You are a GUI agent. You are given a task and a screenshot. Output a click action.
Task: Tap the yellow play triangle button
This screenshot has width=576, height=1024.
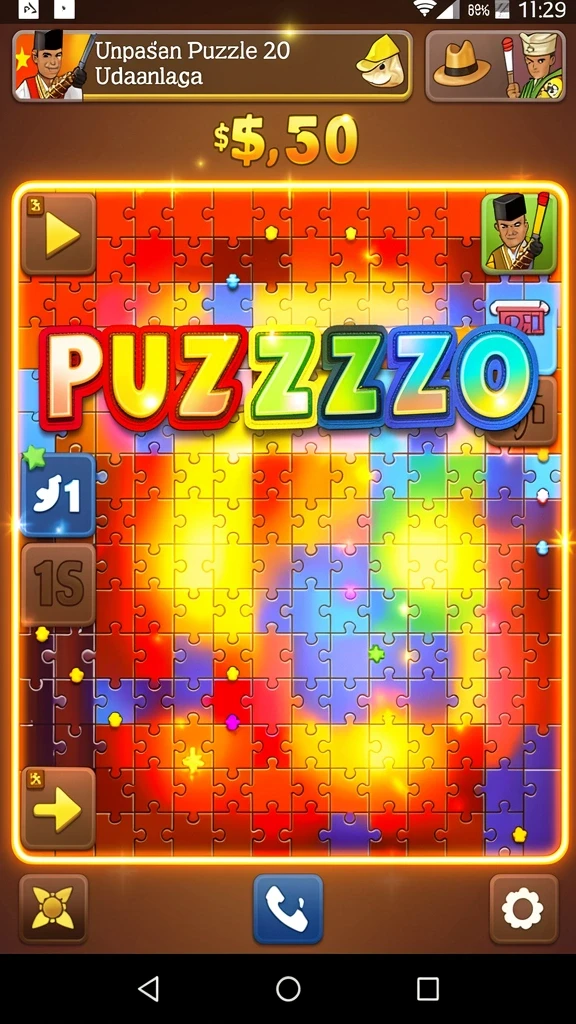click(59, 234)
